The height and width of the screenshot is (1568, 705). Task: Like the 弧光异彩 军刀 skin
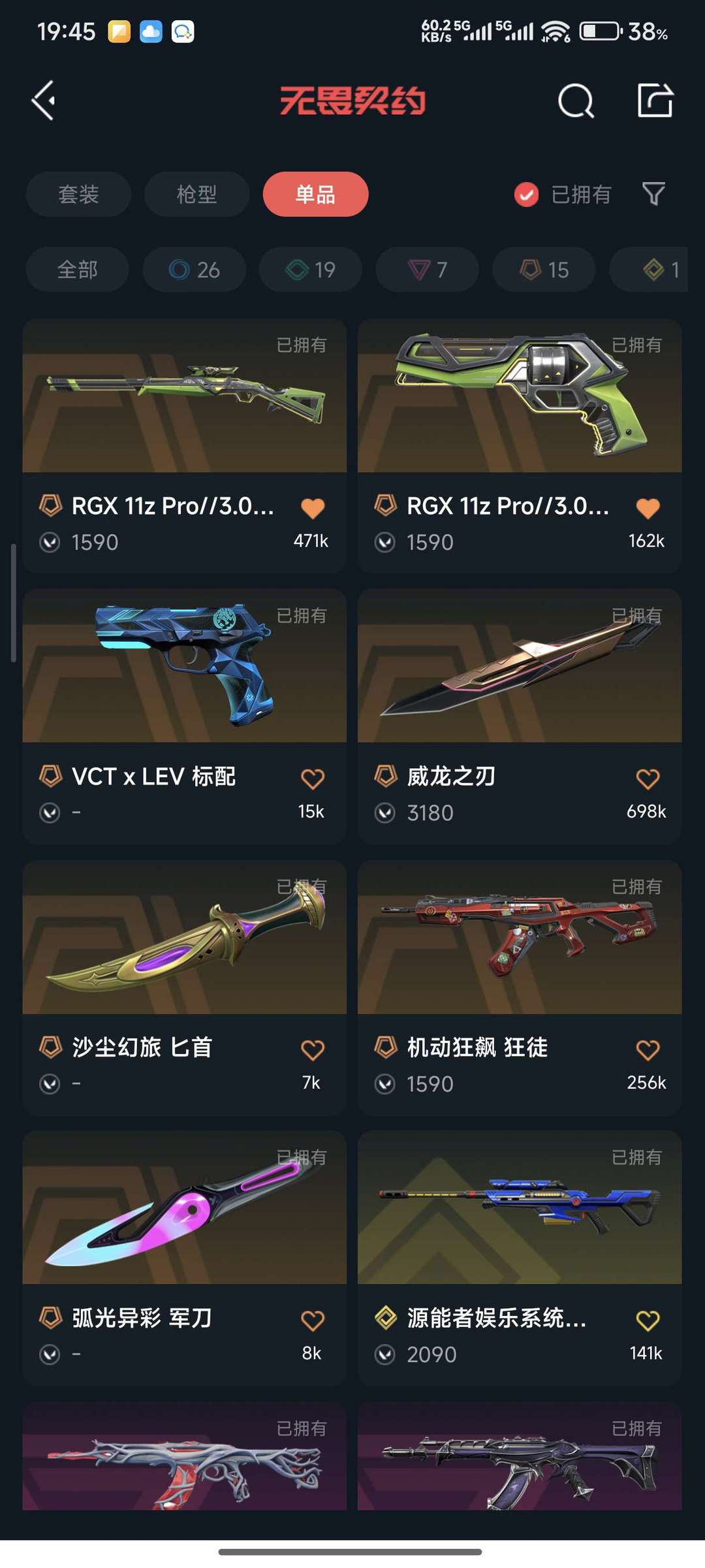pyautogui.click(x=313, y=1320)
